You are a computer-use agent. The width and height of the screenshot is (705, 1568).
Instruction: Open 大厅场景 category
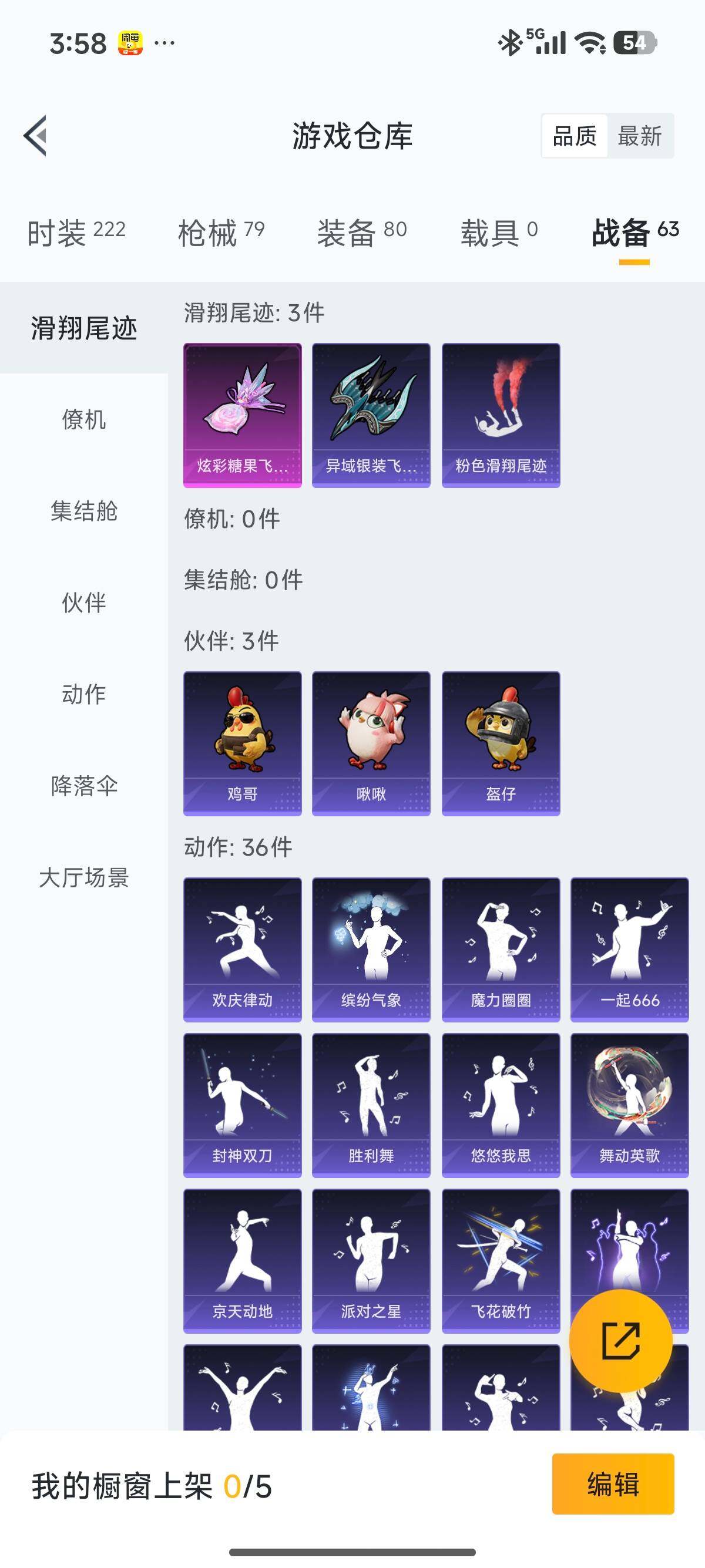click(84, 877)
